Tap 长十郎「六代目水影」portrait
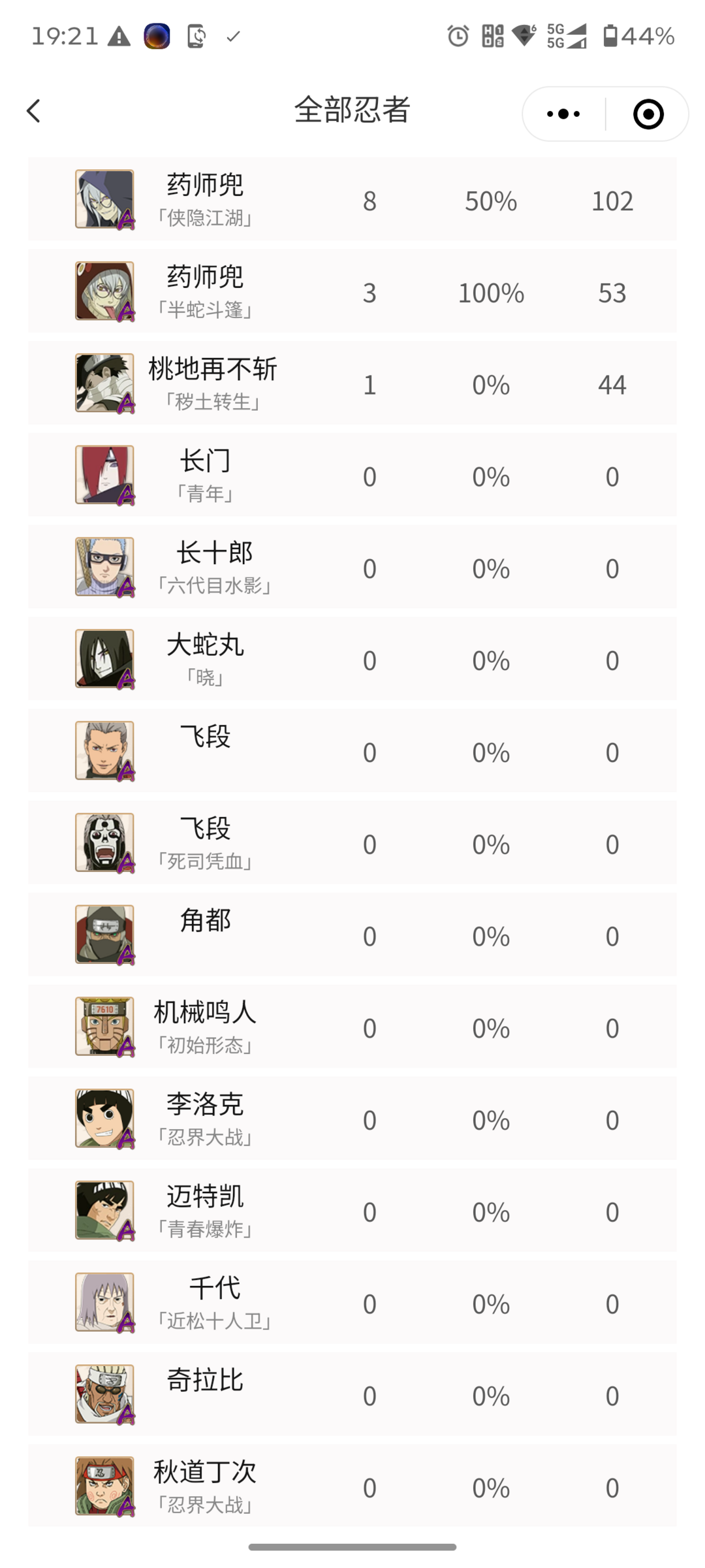This screenshot has height=1568, width=705. click(104, 568)
